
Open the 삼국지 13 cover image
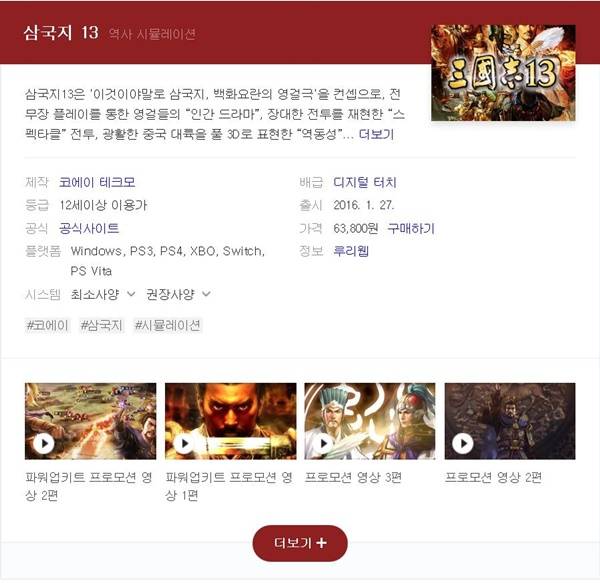tap(504, 72)
